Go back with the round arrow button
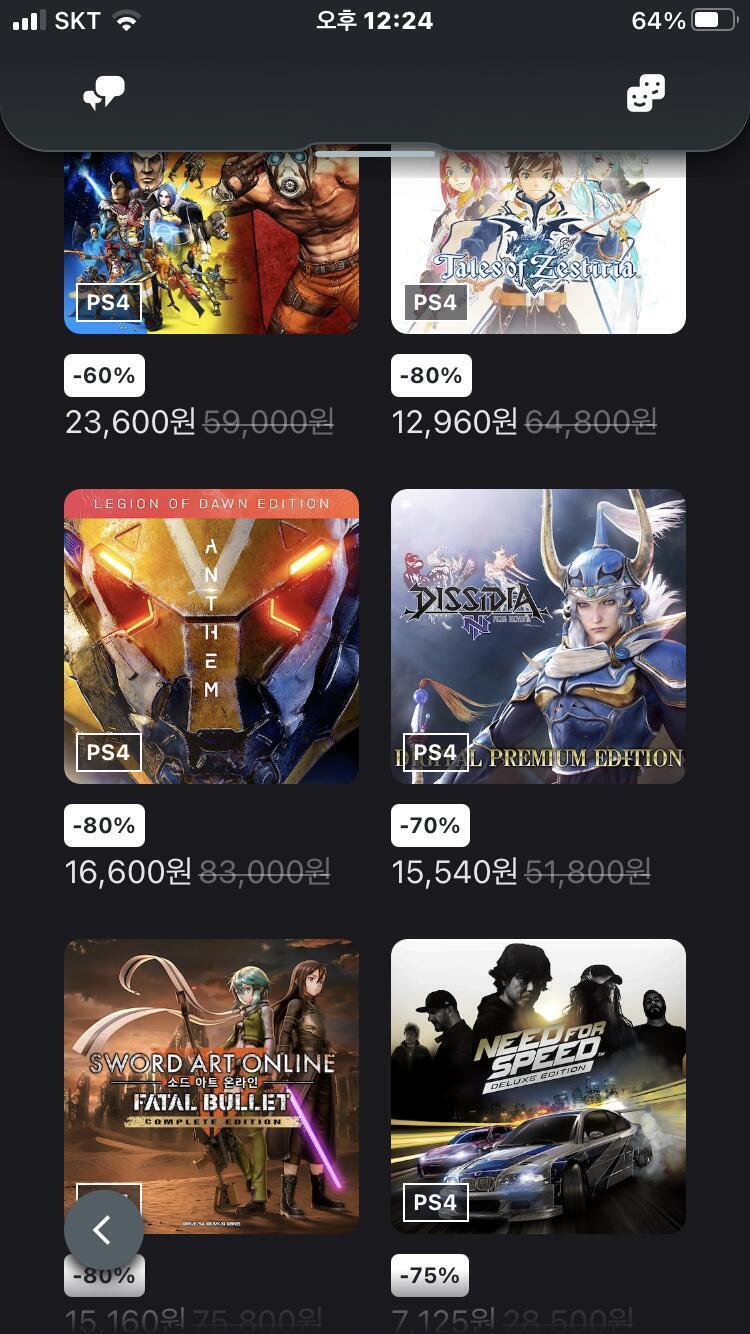The width and height of the screenshot is (750, 1334). coord(103,1230)
